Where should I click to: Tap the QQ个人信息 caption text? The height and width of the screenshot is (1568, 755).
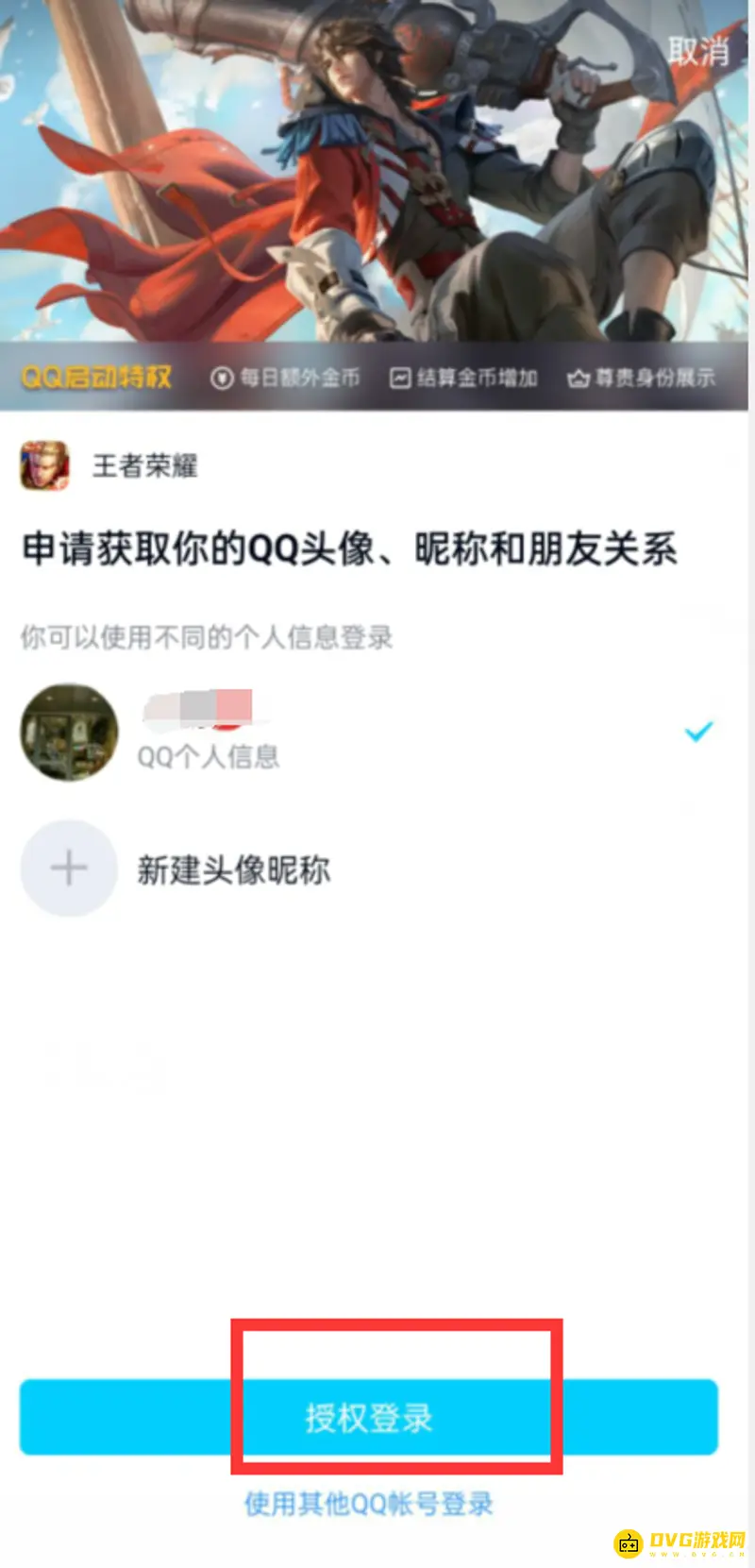[210, 757]
